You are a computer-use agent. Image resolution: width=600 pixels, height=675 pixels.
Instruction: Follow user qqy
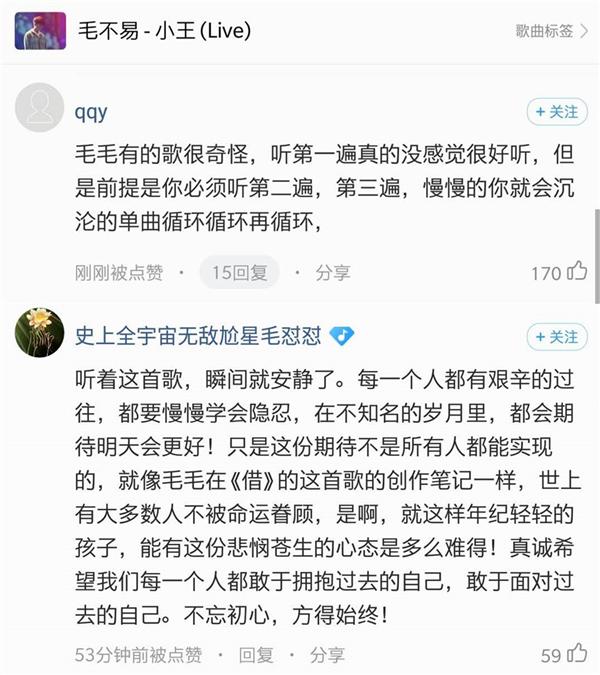[557, 112]
